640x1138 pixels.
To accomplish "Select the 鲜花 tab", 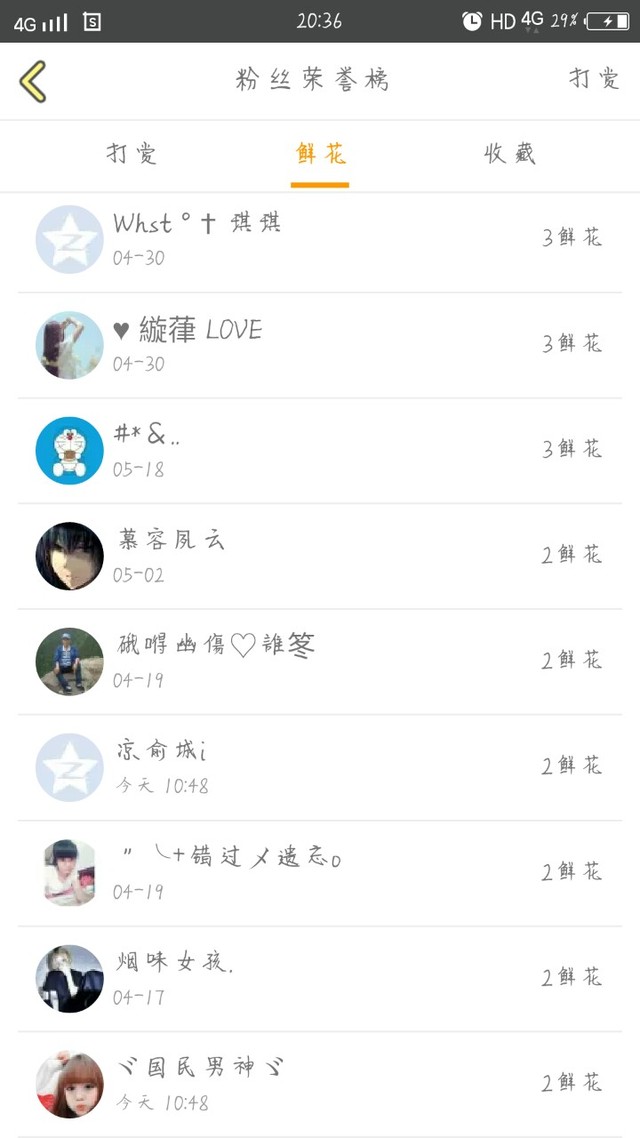I will 320,154.
